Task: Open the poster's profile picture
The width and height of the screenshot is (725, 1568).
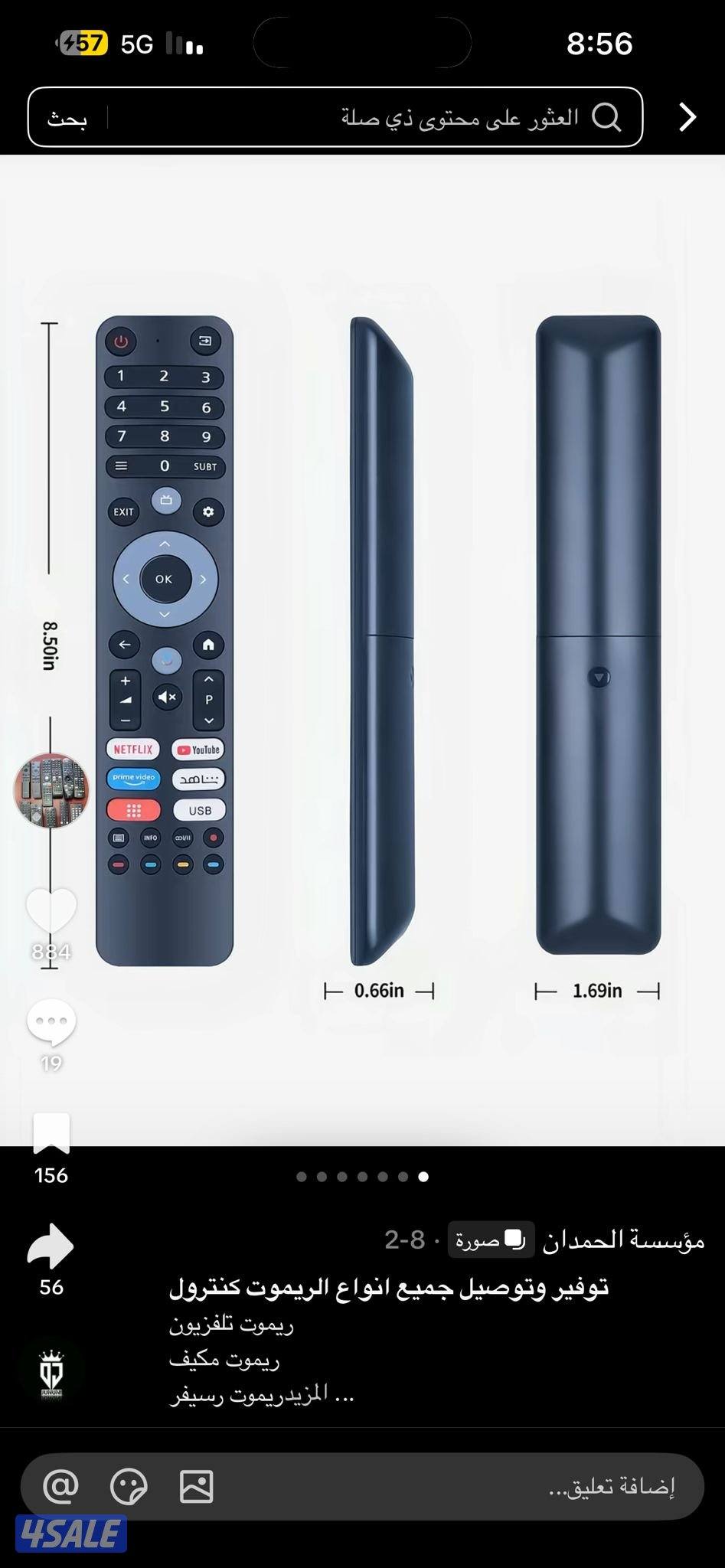Action: pos(51,790)
